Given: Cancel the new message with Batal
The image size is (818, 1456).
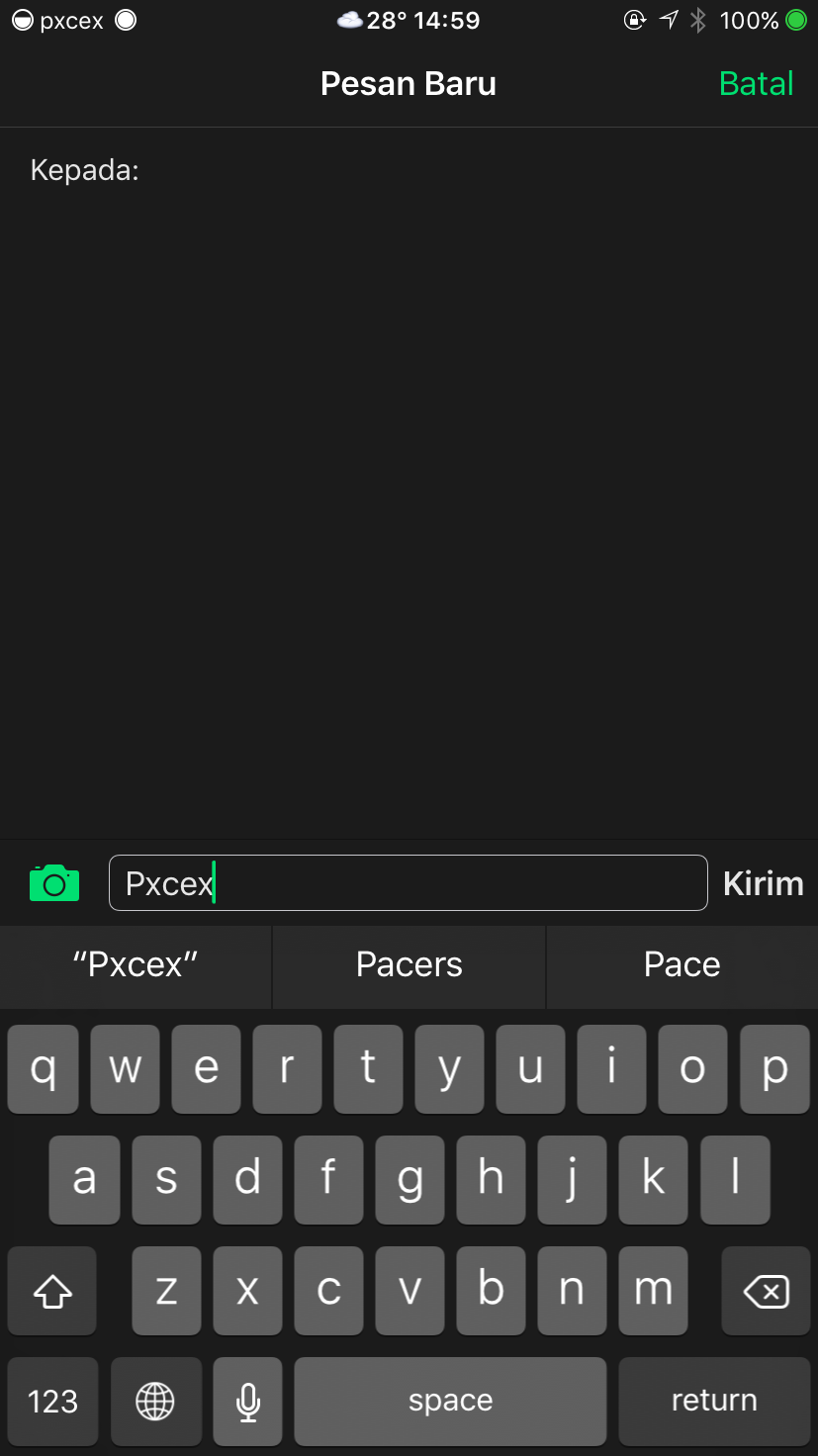Looking at the screenshot, I should click(756, 84).
